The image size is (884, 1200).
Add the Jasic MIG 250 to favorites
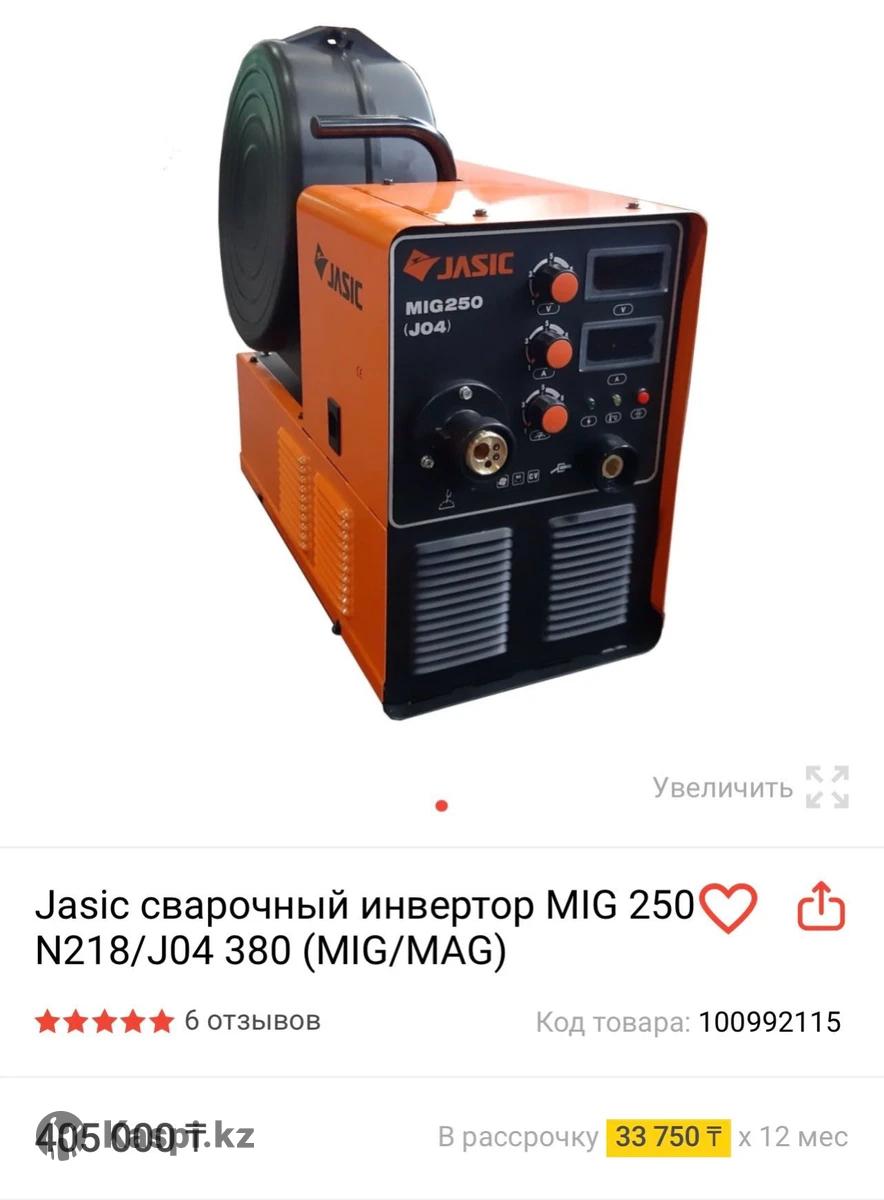coord(728,909)
